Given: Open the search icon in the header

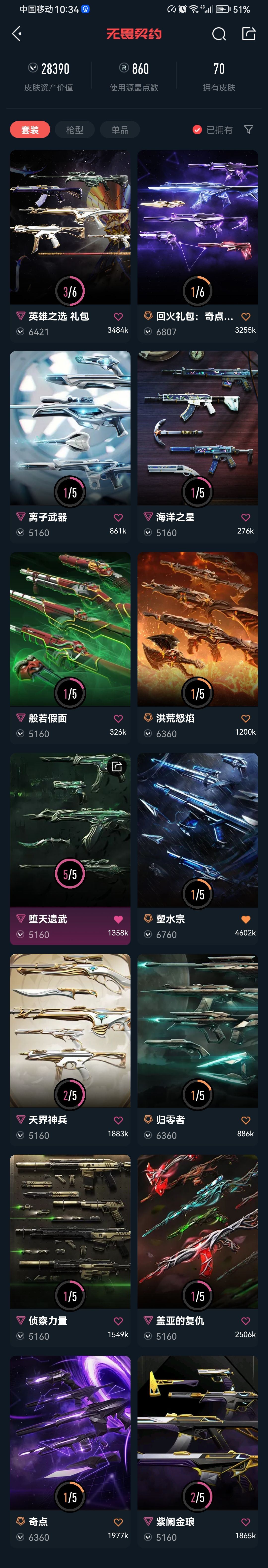Looking at the screenshot, I should point(219,34).
